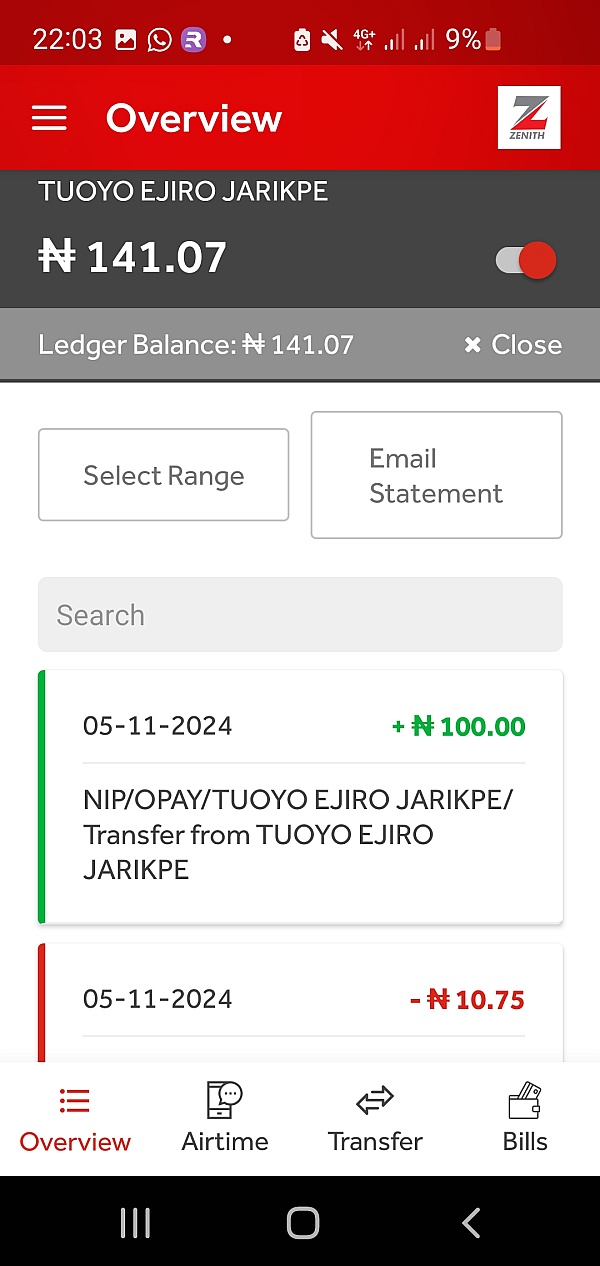Open the Bills tab

click(x=525, y=1117)
